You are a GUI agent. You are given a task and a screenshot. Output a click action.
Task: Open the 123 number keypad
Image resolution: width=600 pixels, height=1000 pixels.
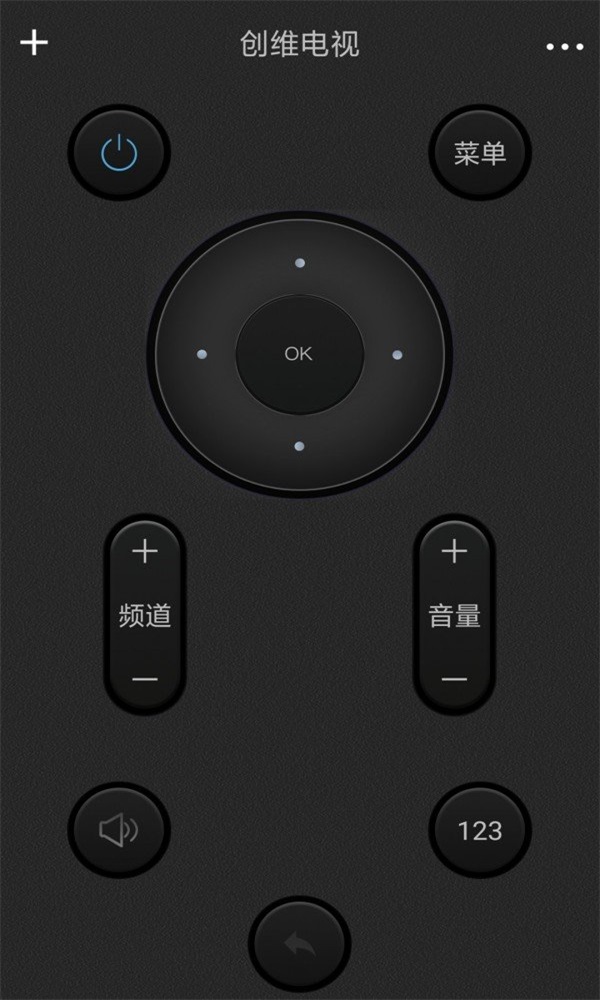pos(480,830)
